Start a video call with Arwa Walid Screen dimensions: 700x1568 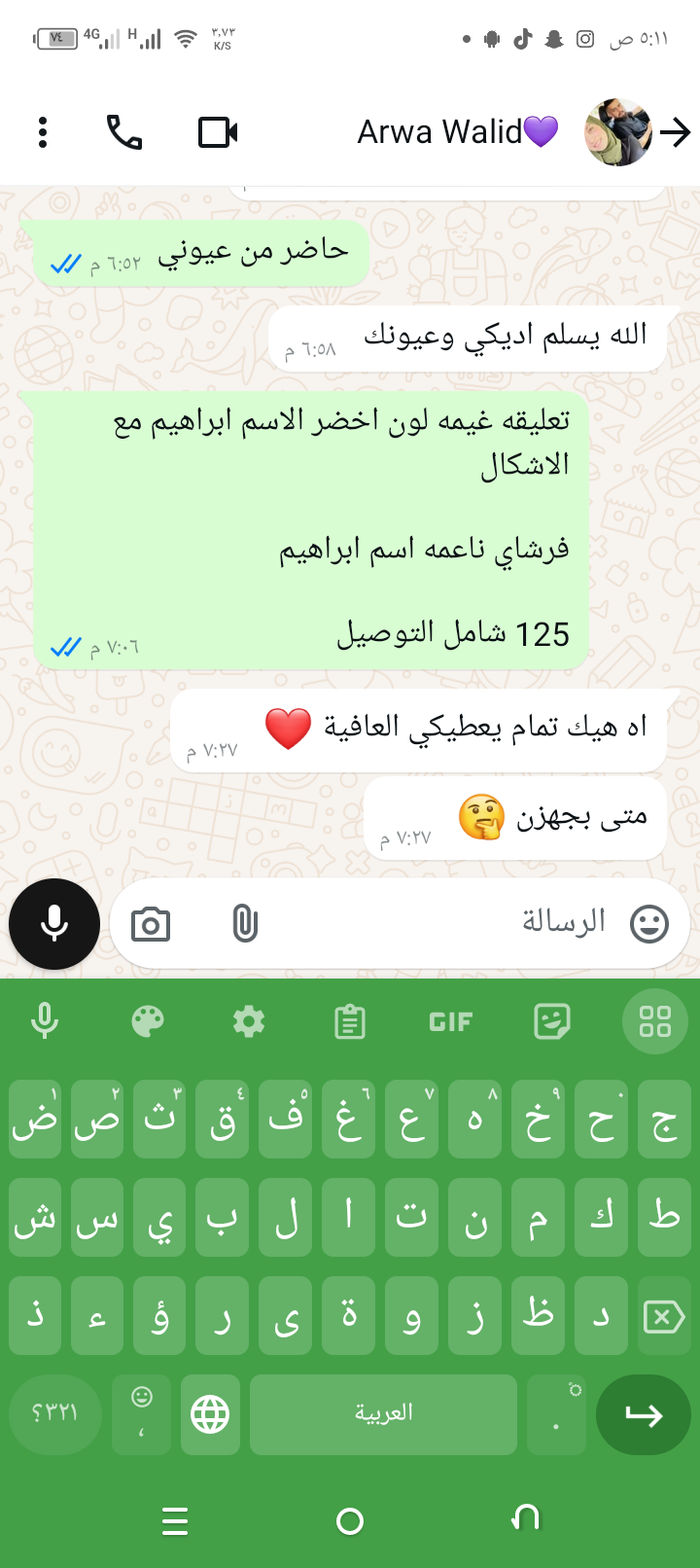click(218, 132)
